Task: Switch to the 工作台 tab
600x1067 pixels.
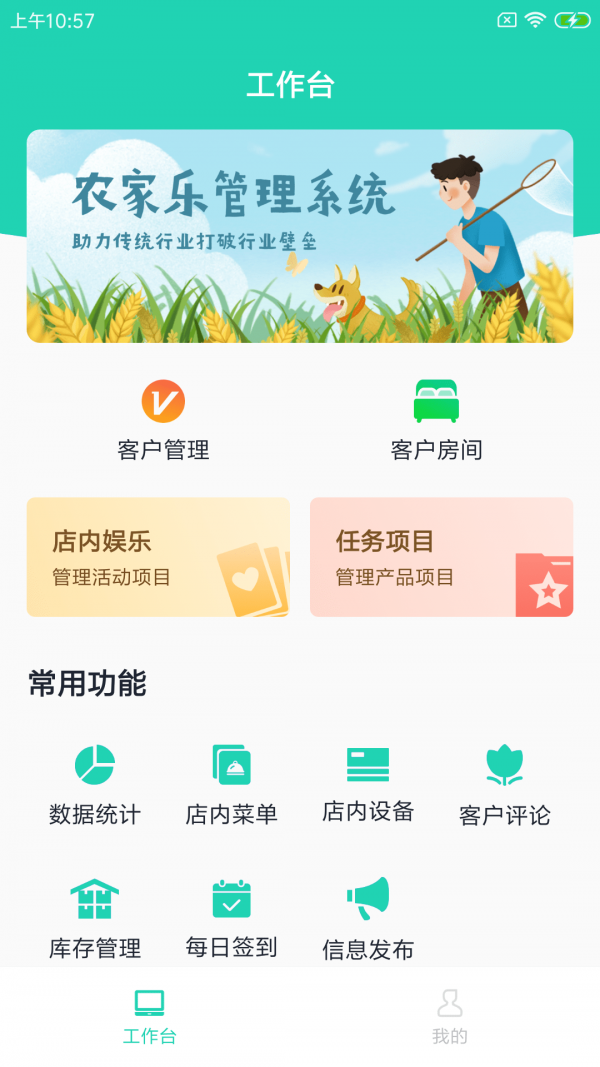Action: [x=150, y=1016]
